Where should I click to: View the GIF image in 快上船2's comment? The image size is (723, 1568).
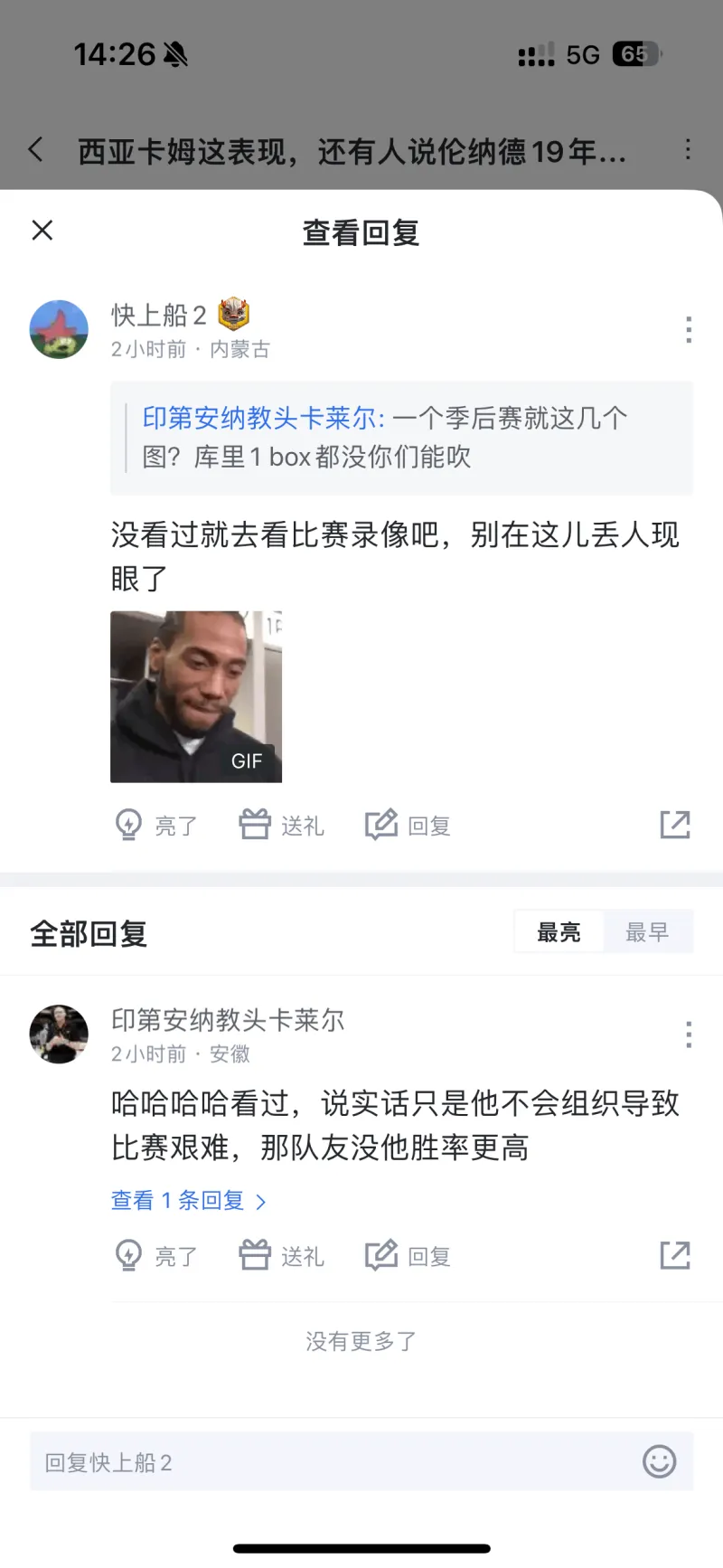click(196, 696)
